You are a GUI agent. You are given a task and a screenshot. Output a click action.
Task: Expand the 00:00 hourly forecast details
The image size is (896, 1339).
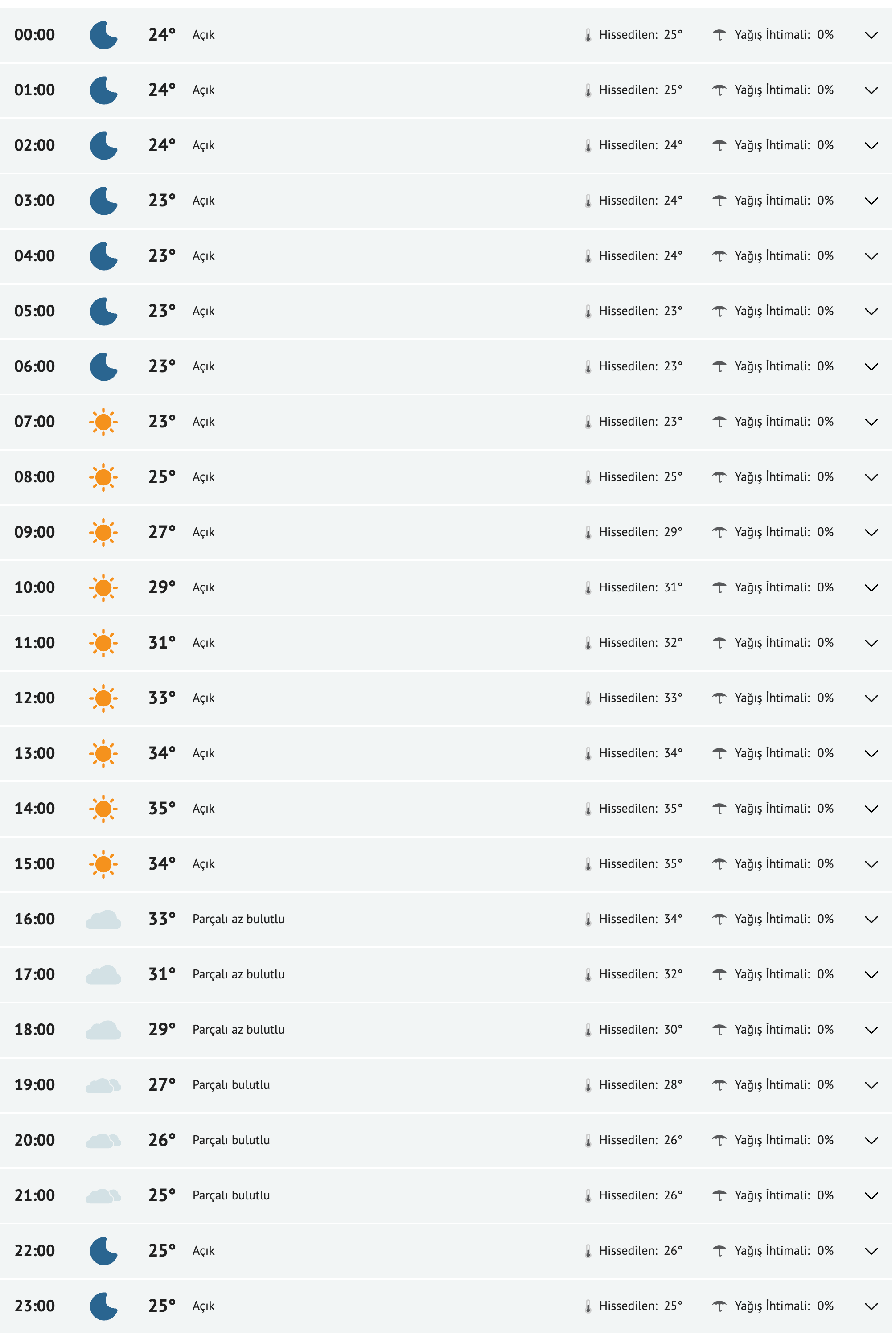point(871,34)
